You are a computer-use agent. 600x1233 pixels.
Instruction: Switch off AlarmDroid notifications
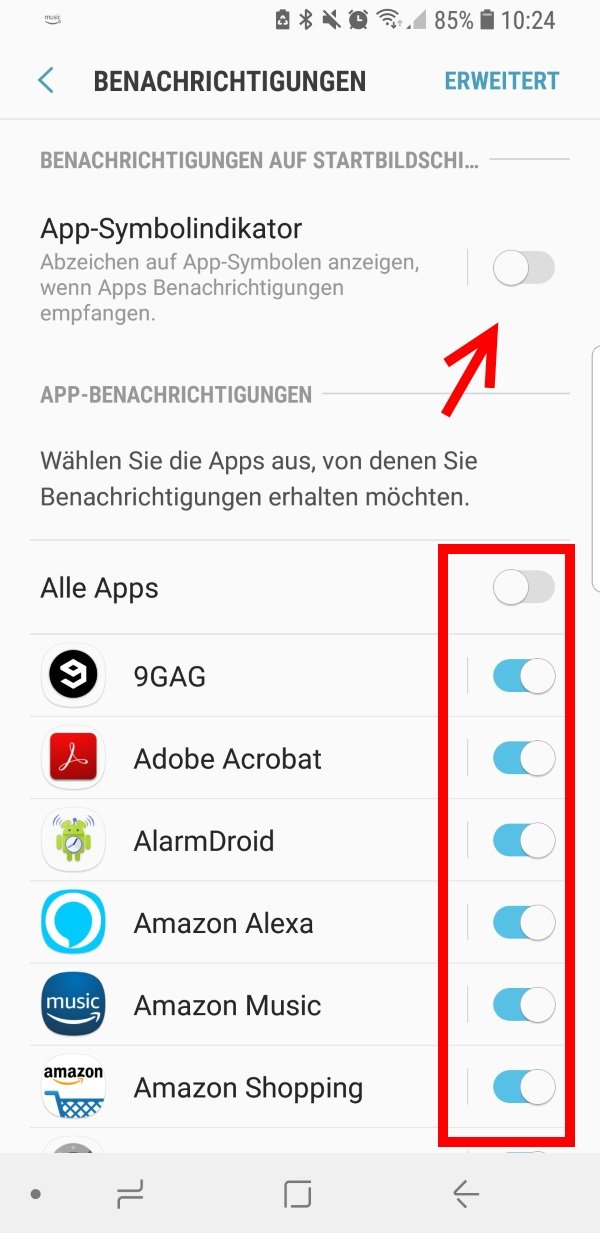pos(524,840)
